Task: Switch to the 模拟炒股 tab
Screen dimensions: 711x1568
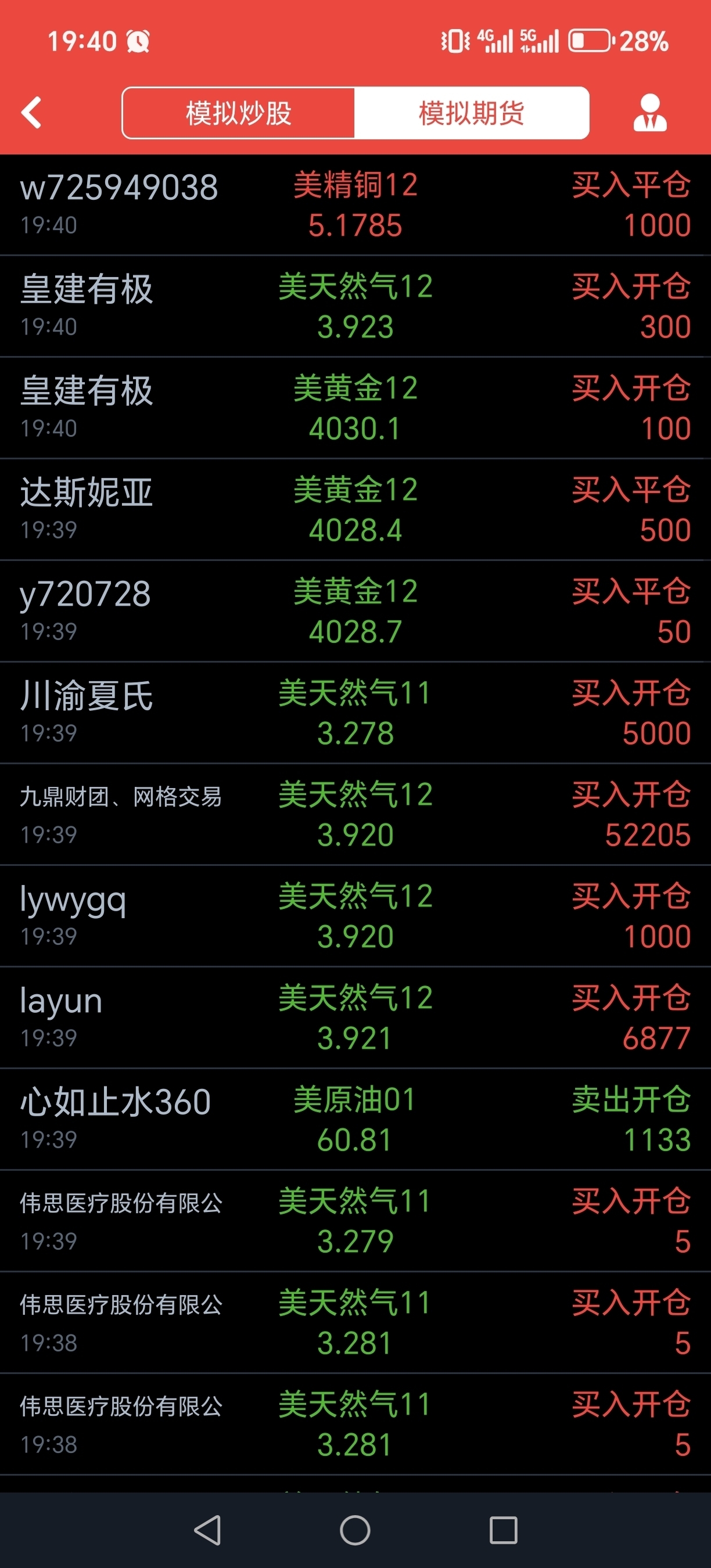Action: point(239,113)
